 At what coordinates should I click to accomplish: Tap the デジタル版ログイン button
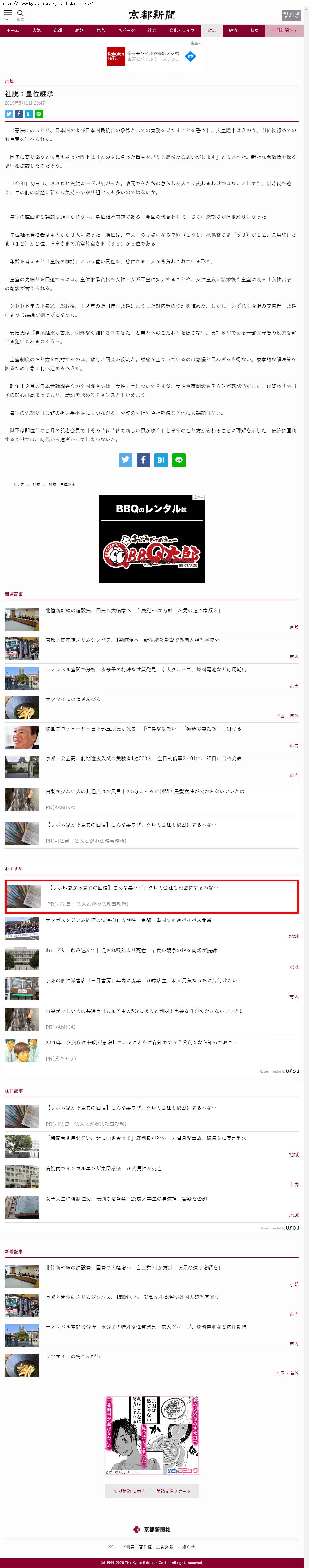pyautogui.click(x=291, y=15)
